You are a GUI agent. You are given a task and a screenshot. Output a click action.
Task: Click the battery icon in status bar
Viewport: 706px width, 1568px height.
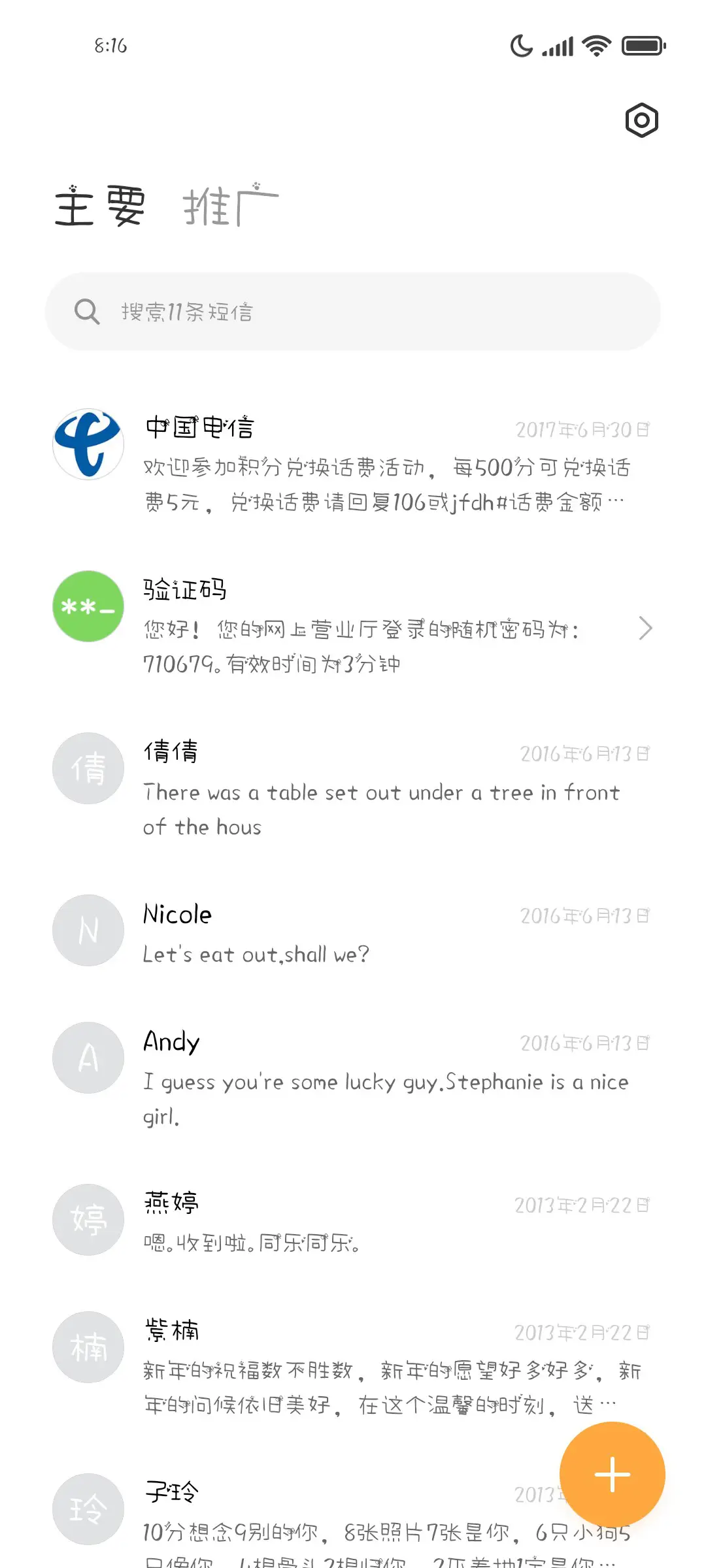coord(641,45)
